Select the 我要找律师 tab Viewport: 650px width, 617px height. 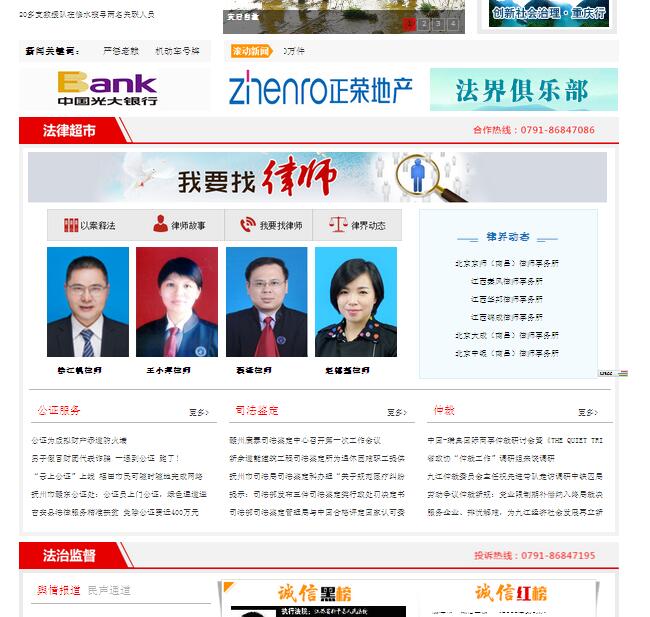tap(270, 226)
